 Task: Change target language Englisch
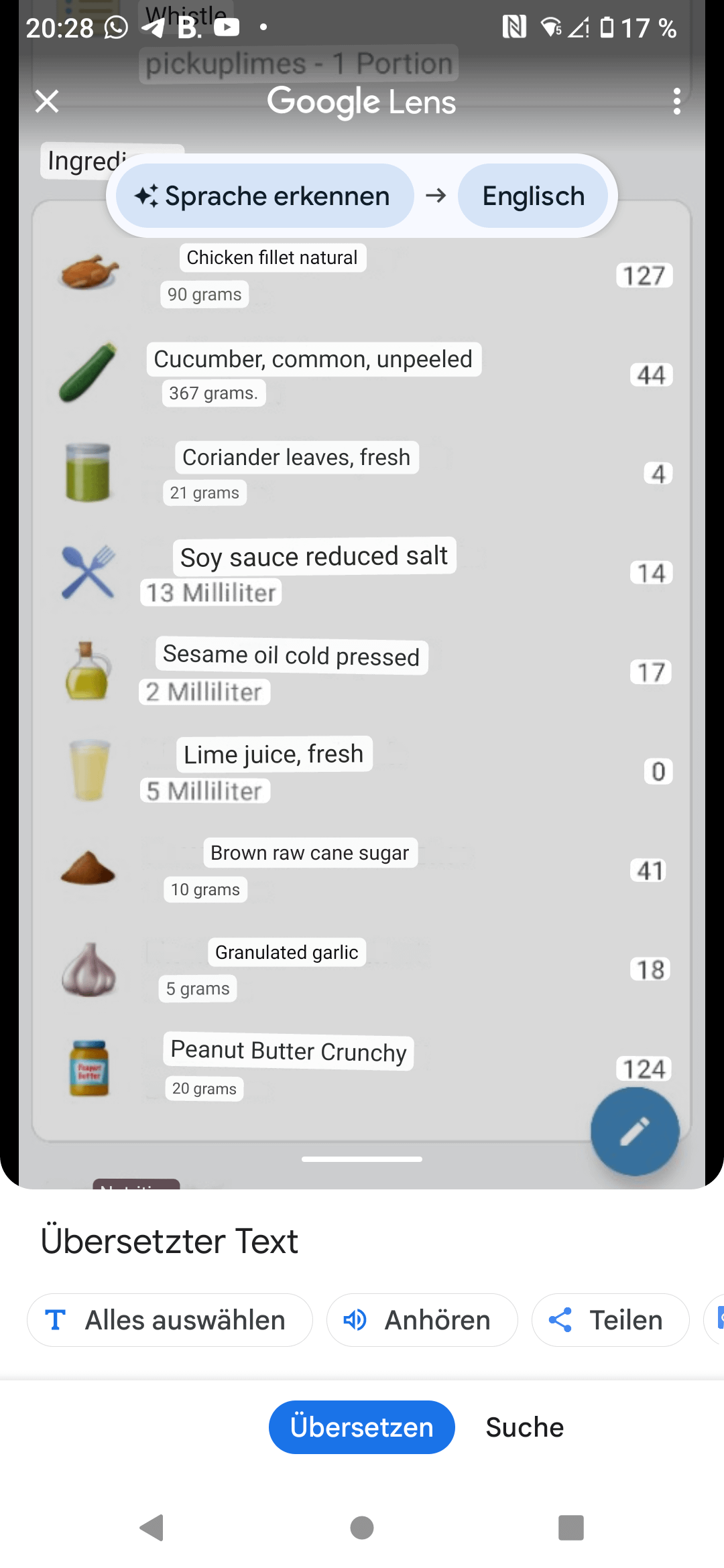click(533, 196)
